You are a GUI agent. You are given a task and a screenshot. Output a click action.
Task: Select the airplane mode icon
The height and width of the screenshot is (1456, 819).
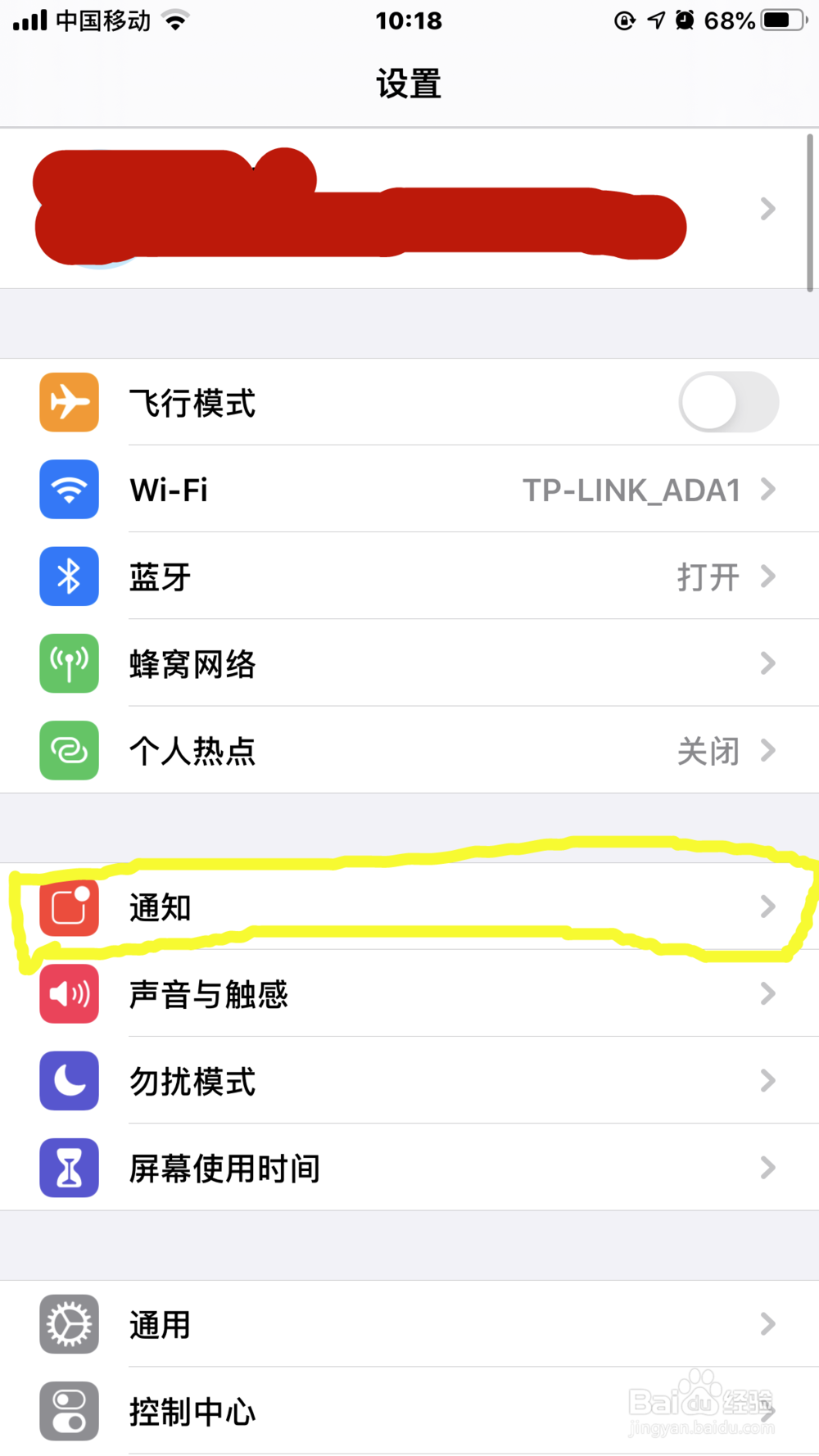click(x=69, y=402)
